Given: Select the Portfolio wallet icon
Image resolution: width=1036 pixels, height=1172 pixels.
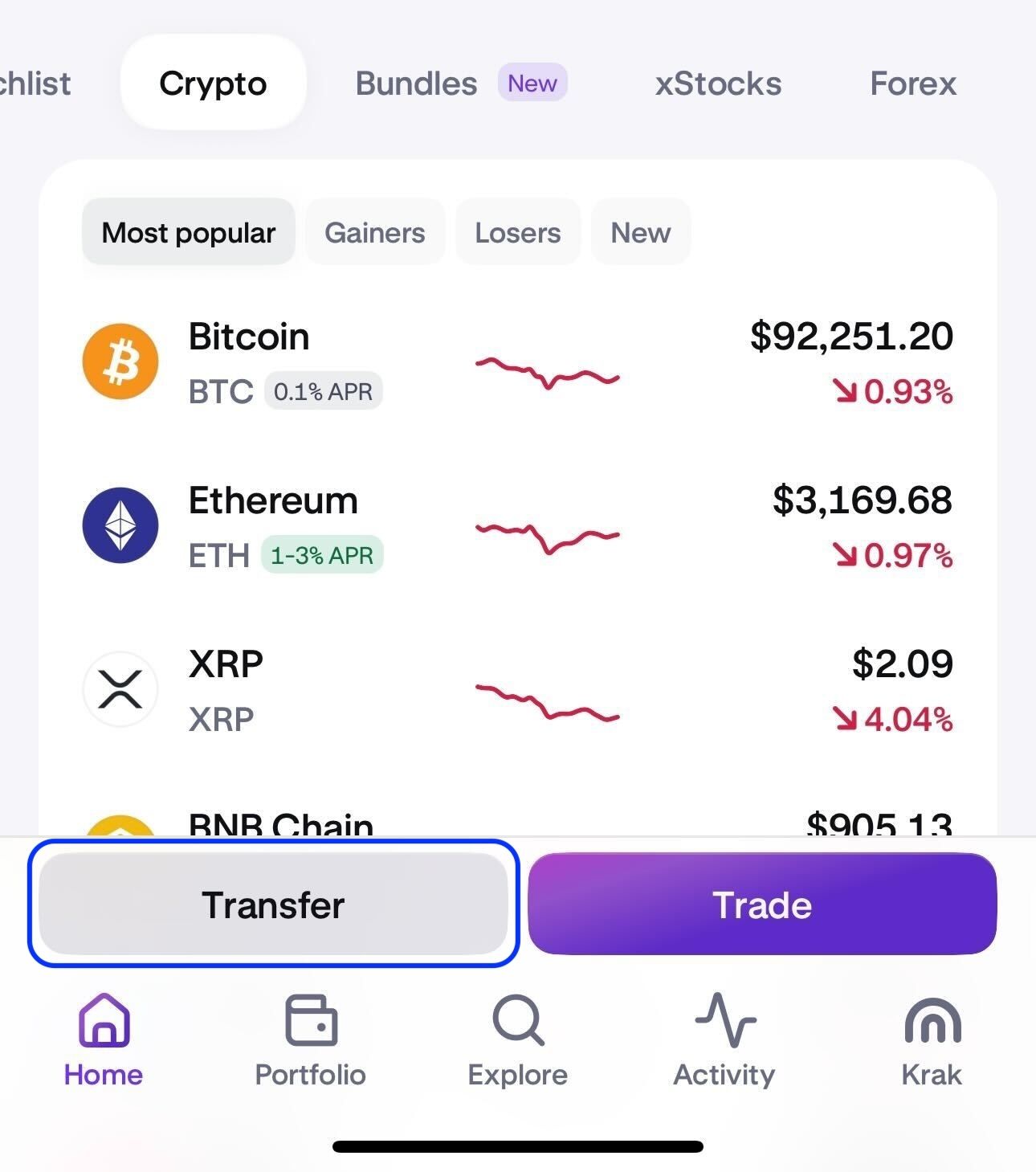Looking at the screenshot, I should click(311, 1020).
